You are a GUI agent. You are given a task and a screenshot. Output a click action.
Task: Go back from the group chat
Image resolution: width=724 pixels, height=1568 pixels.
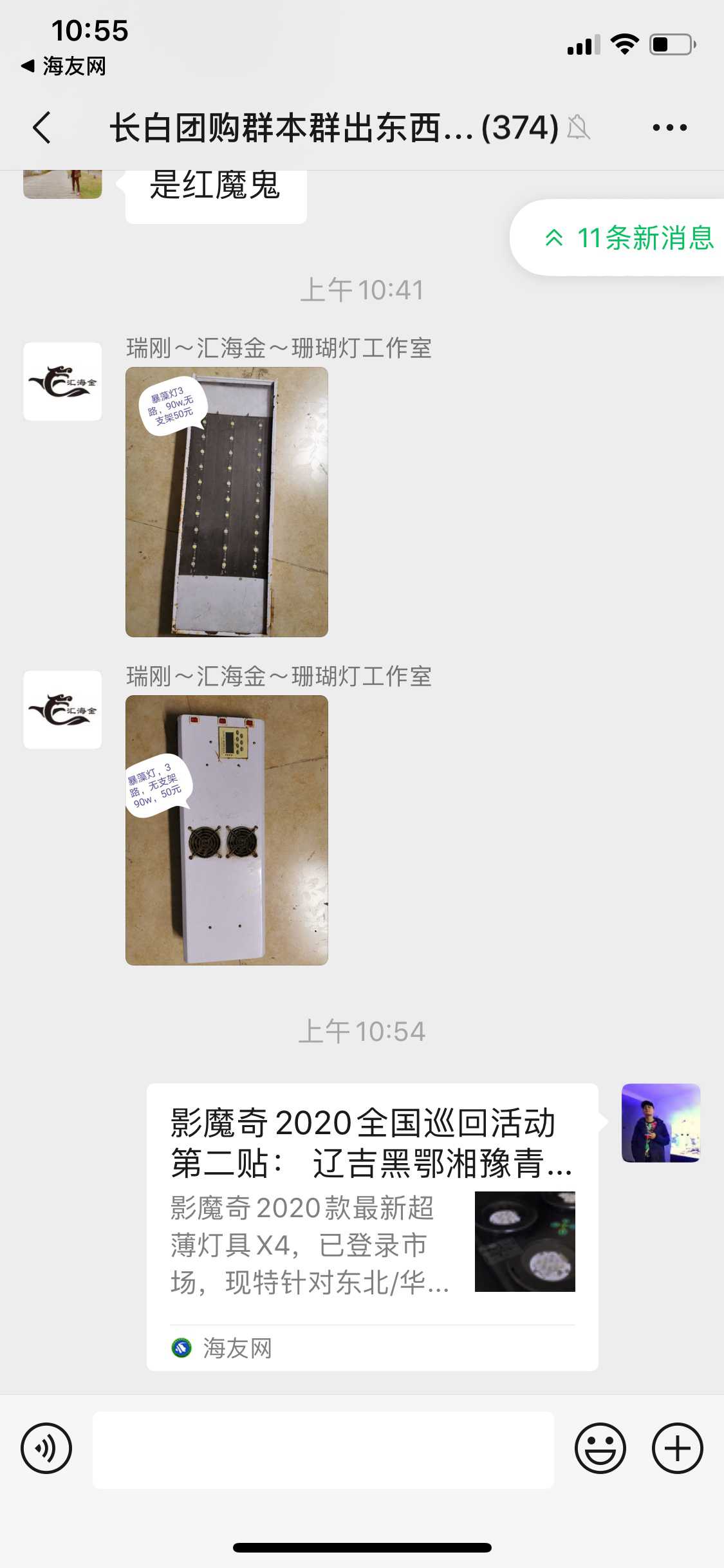click(42, 127)
